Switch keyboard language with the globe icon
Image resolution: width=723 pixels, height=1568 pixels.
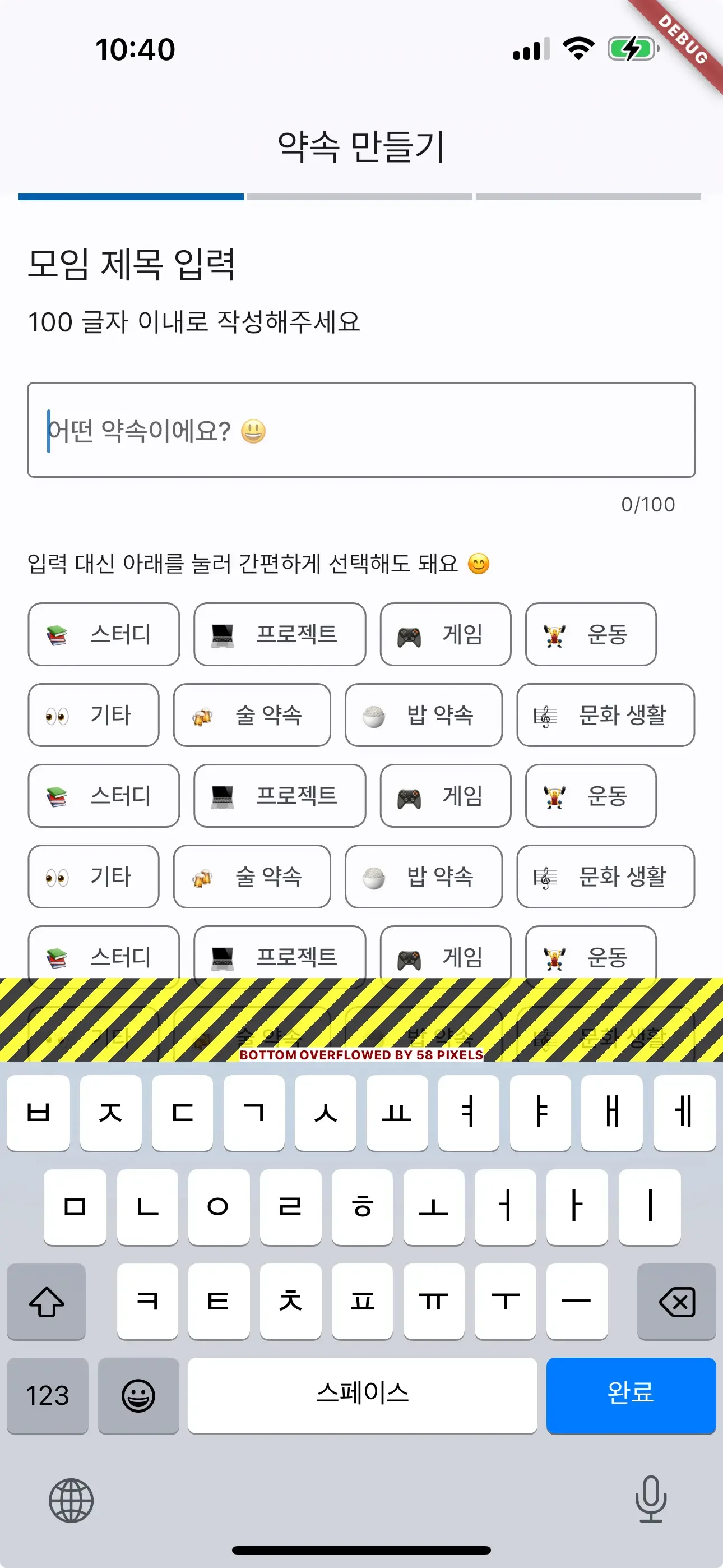(71, 1501)
